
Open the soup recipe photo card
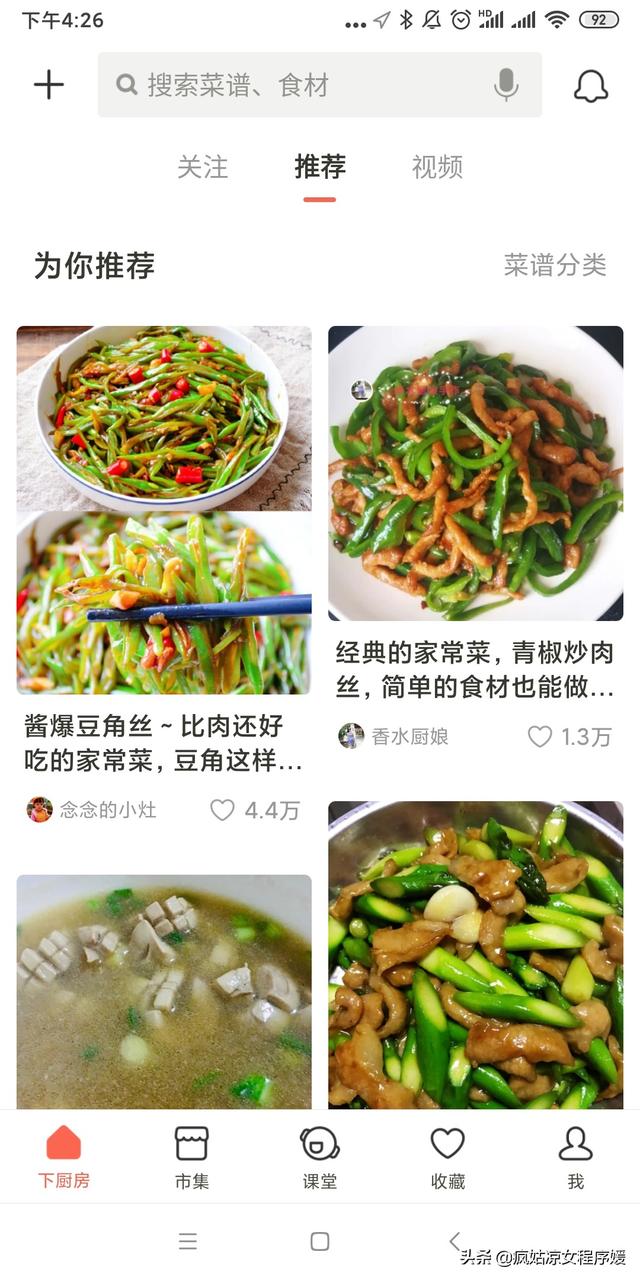tap(164, 990)
